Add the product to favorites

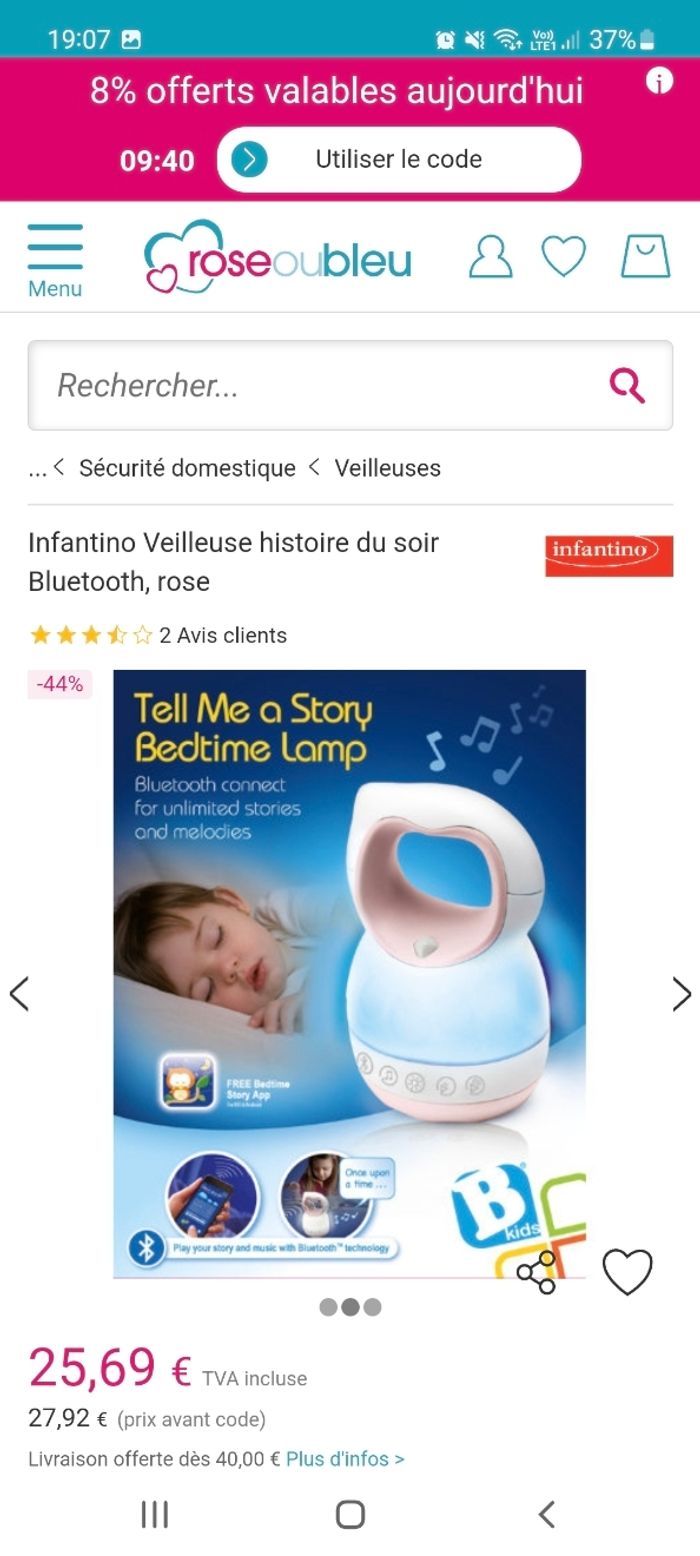tap(627, 1272)
